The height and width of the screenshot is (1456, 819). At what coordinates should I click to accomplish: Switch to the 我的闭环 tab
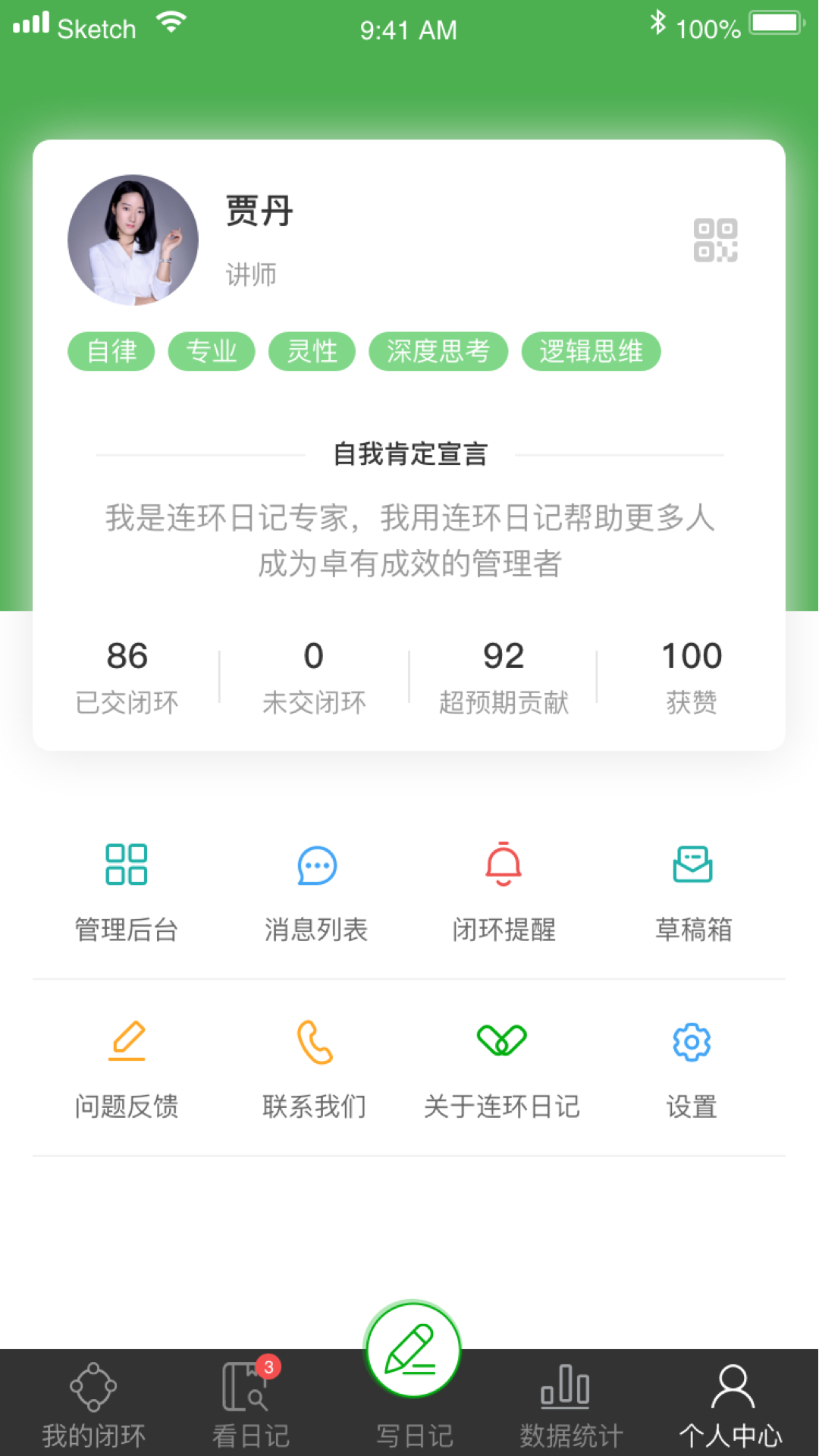coord(93,1403)
